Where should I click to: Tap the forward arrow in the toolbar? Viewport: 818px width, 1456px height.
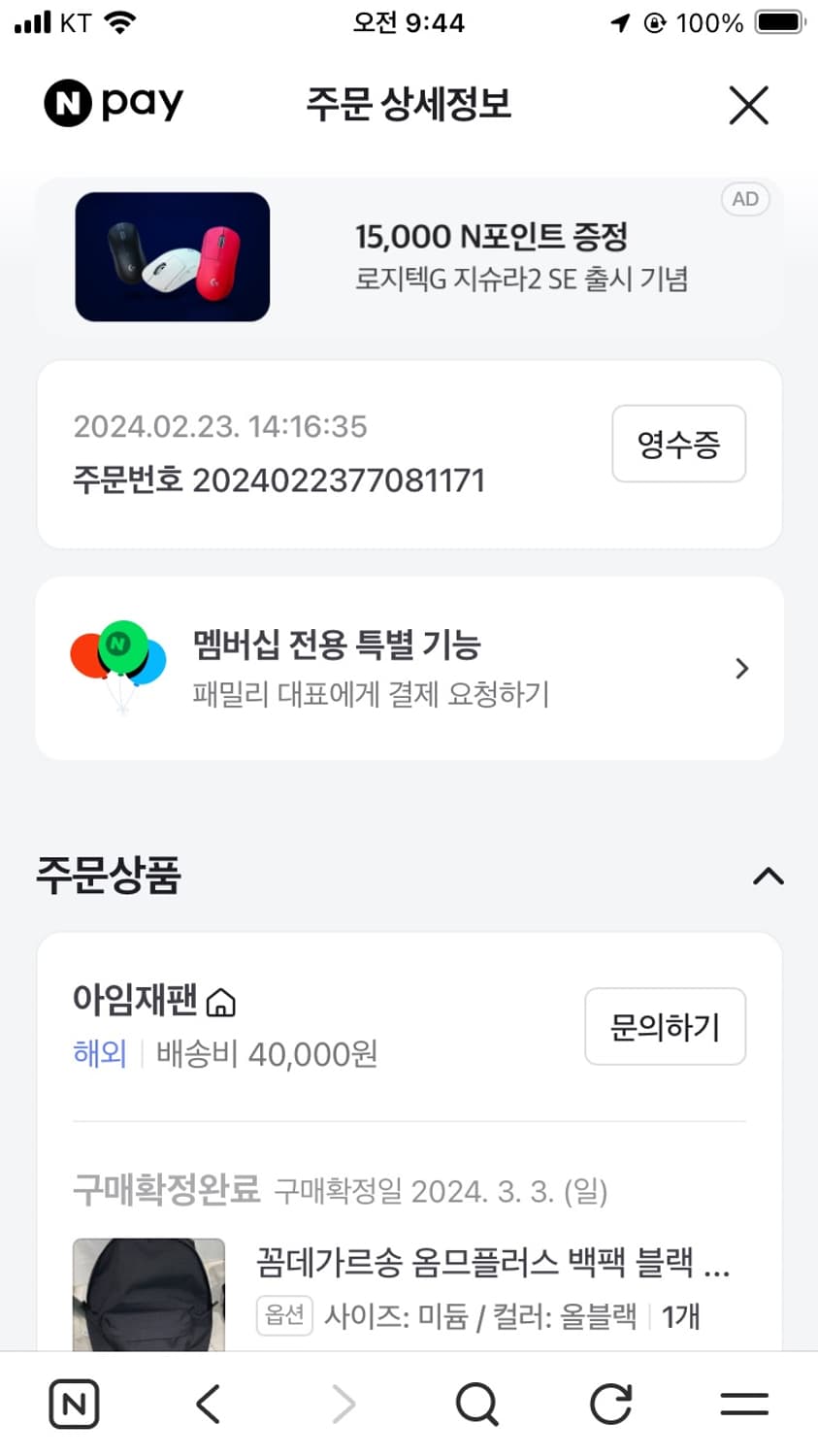pos(342,1404)
